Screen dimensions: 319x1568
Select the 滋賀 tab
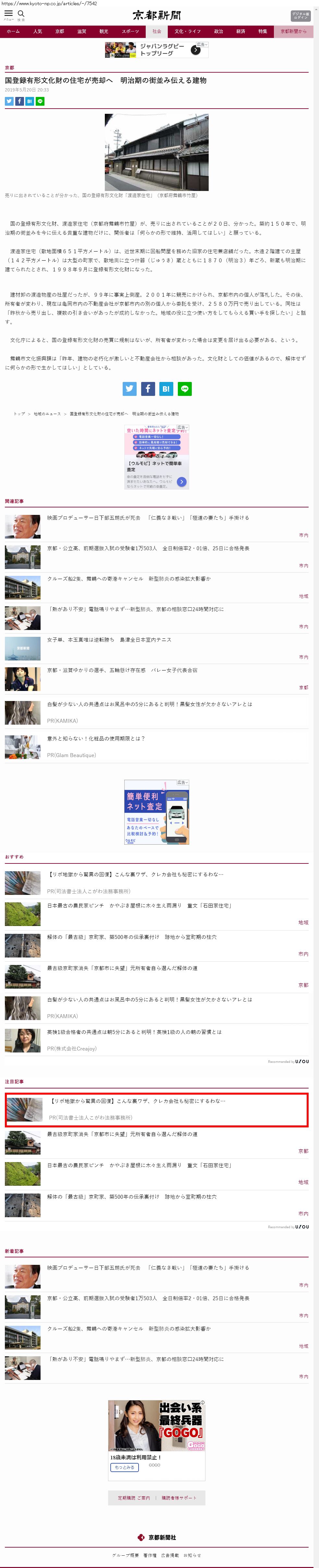coord(81,32)
